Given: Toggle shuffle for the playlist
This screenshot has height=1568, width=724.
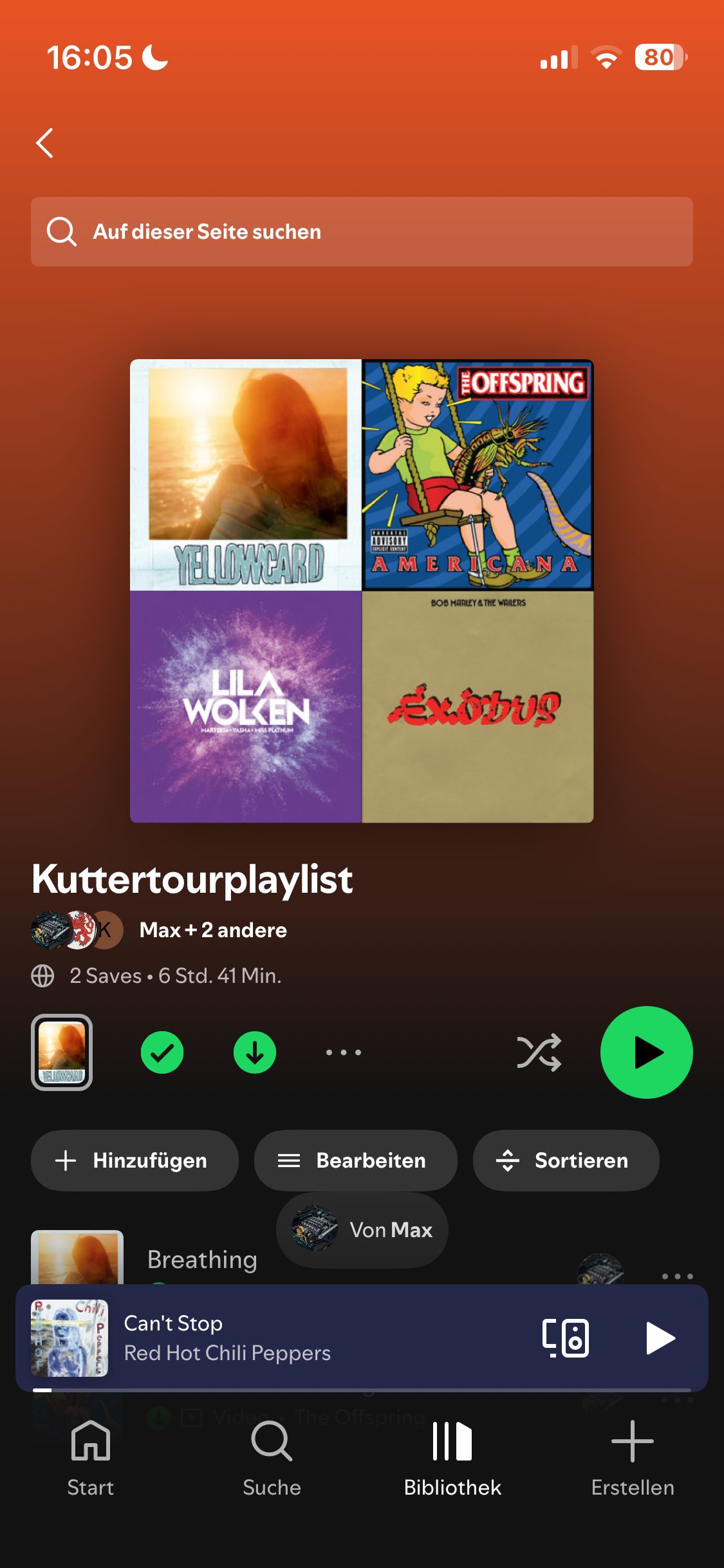Looking at the screenshot, I should 539,1052.
